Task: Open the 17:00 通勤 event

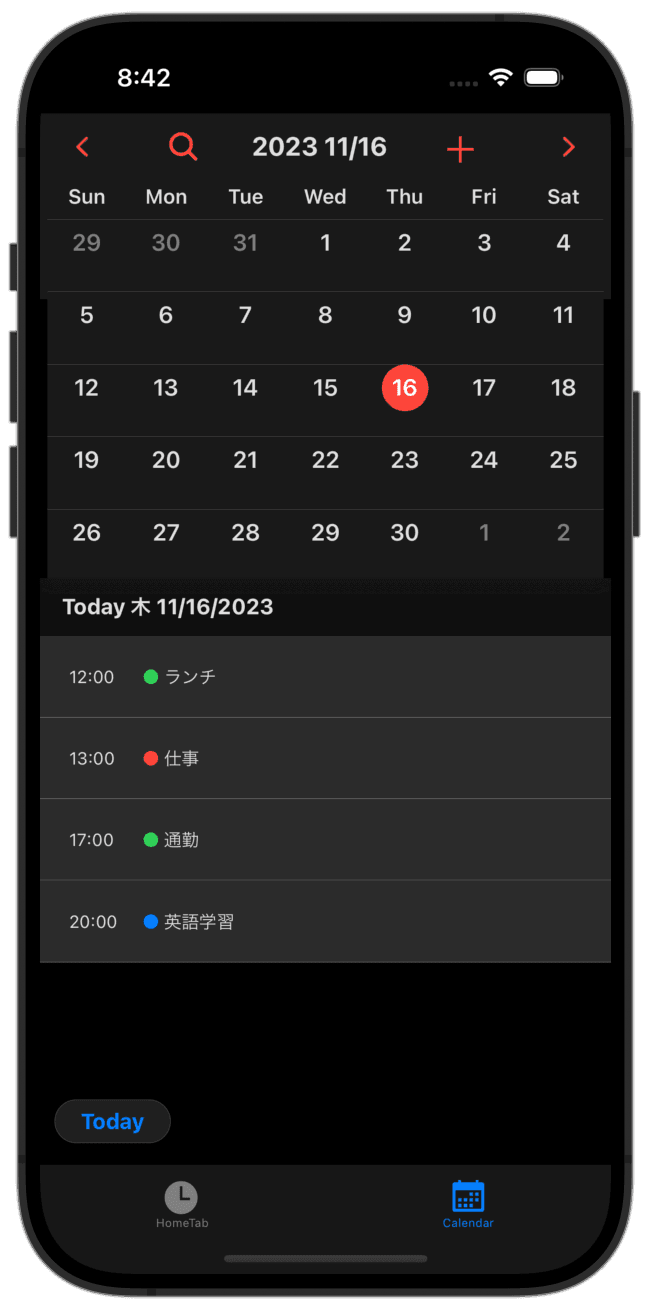Action: point(325,840)
